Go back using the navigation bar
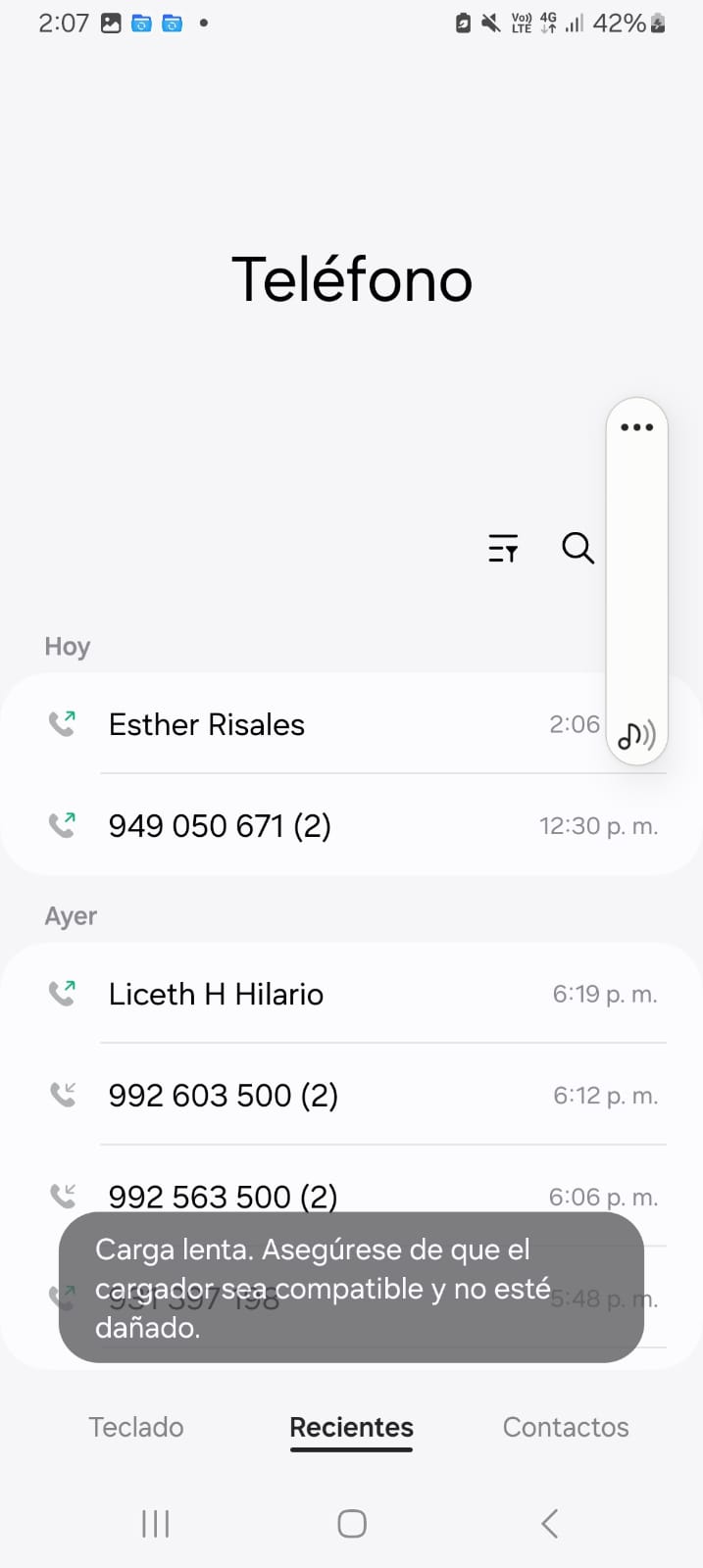The width and height of the screenshot is (703, 1568). point(549,1523)
